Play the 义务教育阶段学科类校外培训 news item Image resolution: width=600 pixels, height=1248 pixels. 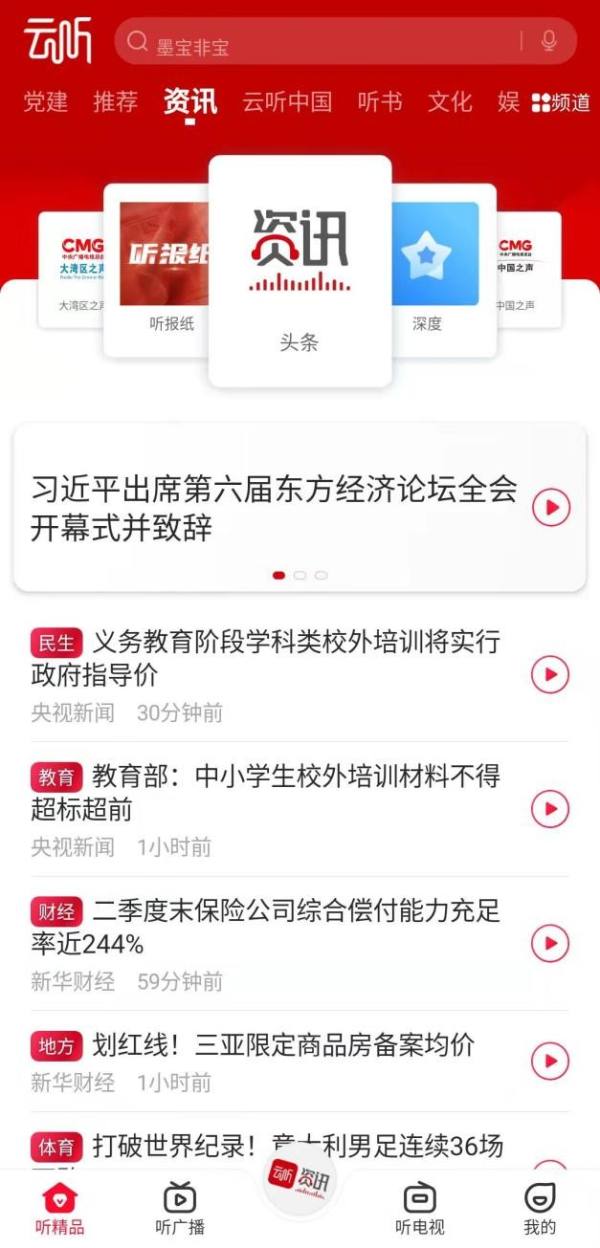pyautogui.click(x=550, y=675)
